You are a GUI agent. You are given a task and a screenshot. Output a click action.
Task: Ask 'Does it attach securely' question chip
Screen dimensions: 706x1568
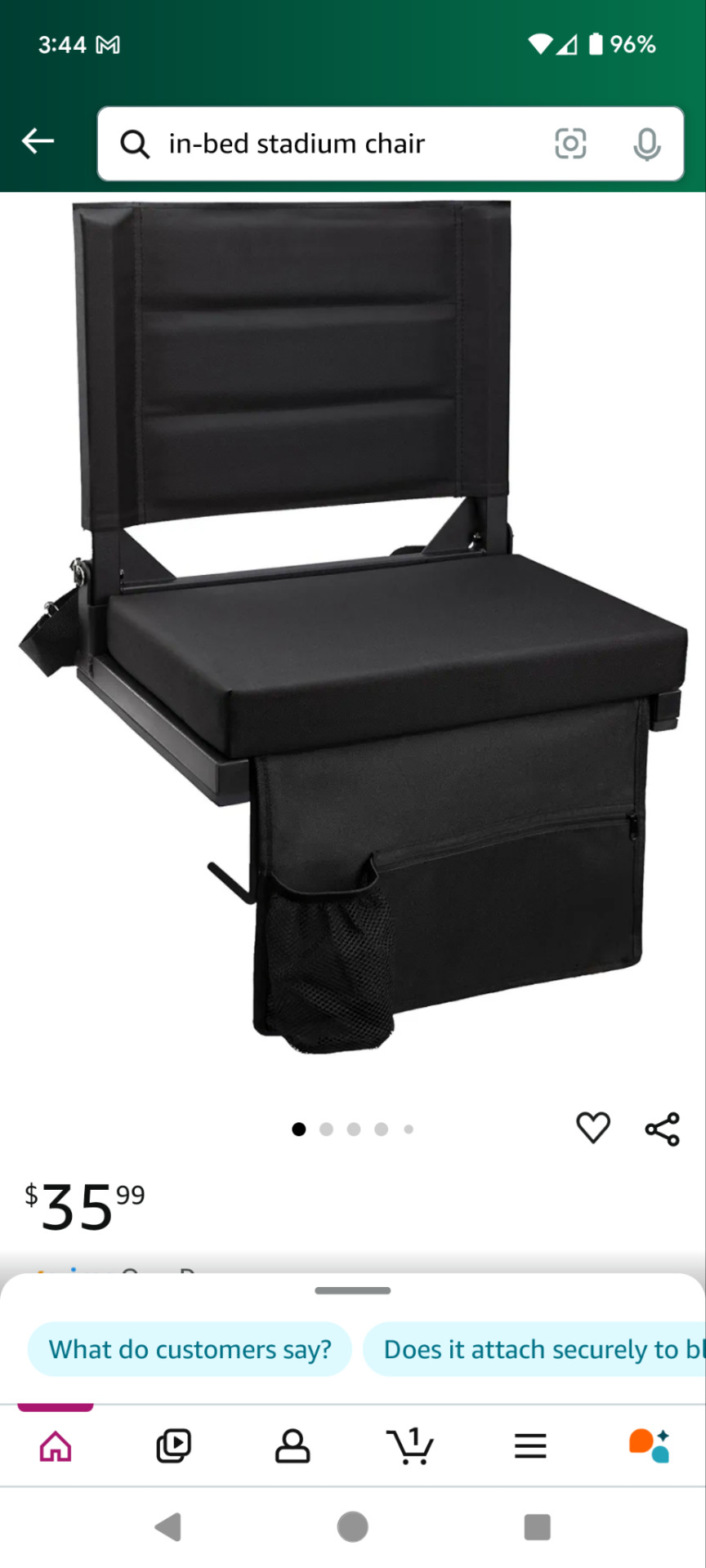pyautogui.click(x=535, y=1349)
